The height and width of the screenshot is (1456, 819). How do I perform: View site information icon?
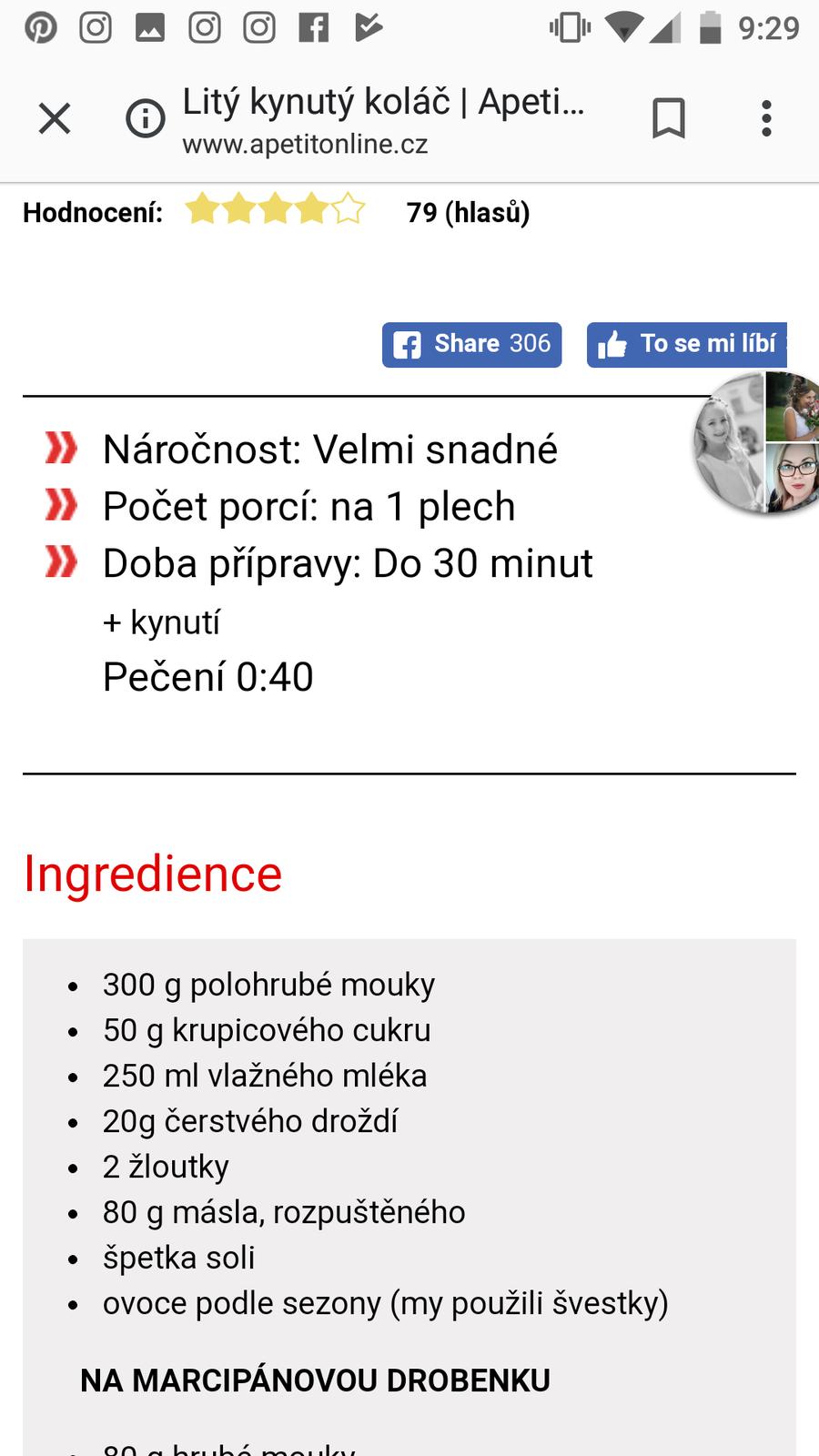pos(145,118)
